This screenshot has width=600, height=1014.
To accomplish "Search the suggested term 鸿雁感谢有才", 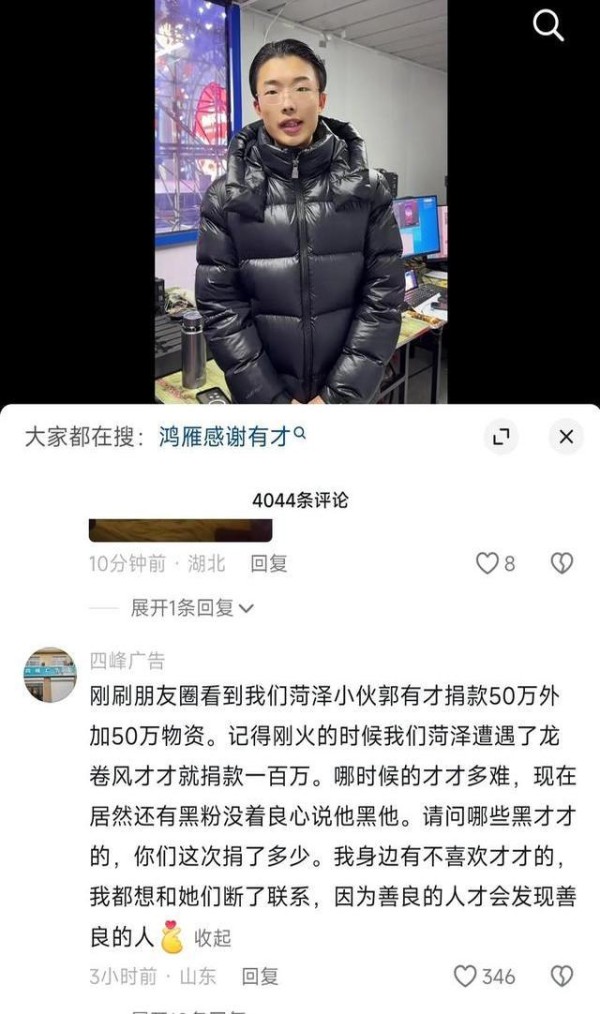I will coord(231,436).
